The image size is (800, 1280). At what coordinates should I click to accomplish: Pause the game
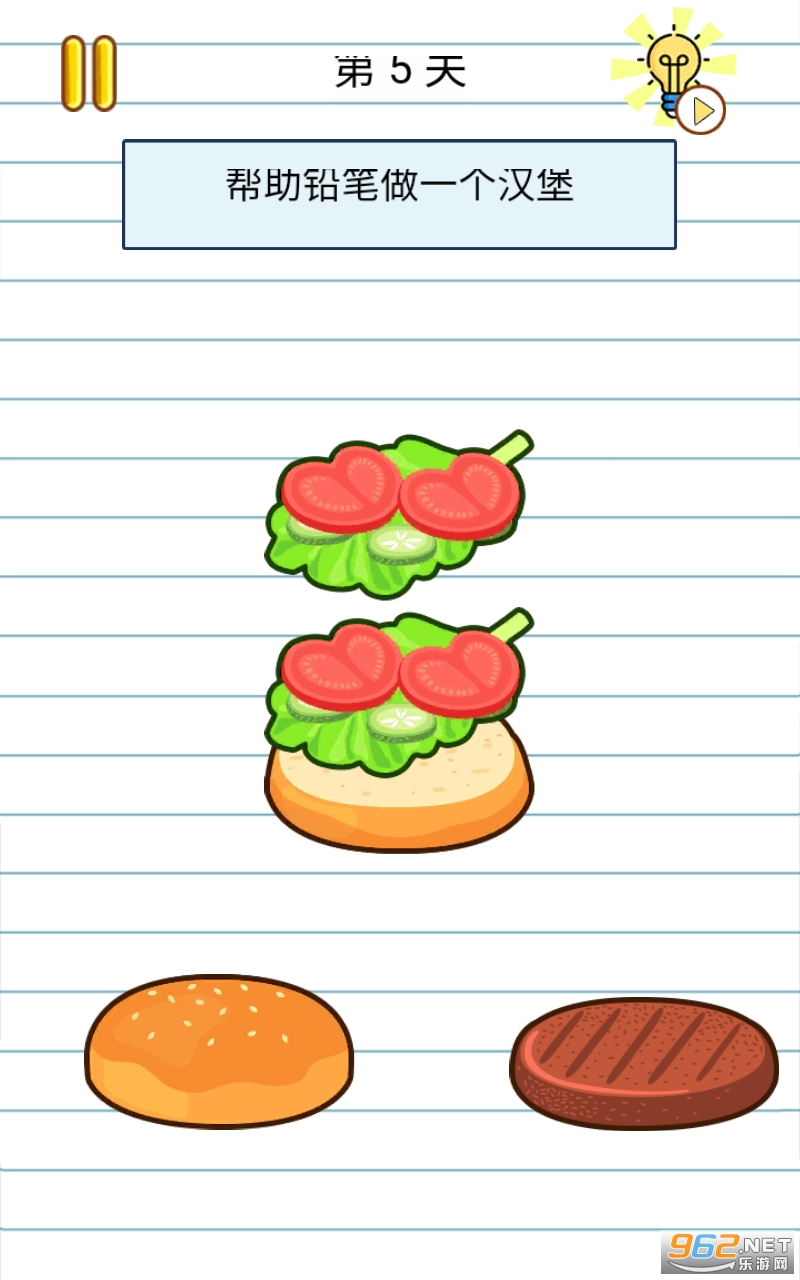[89, 73]
